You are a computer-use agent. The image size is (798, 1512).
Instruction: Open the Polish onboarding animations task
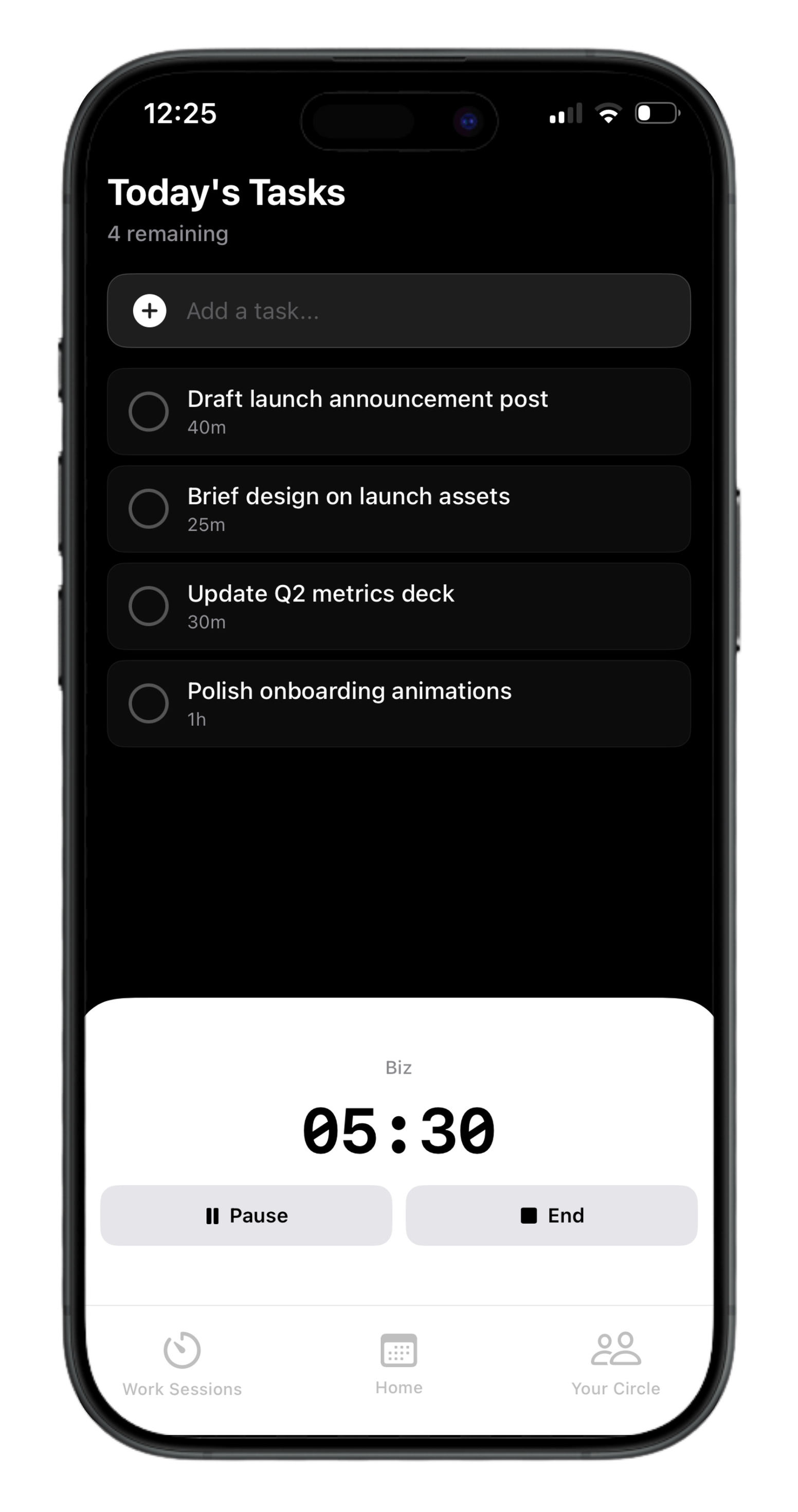pos(411,703)
